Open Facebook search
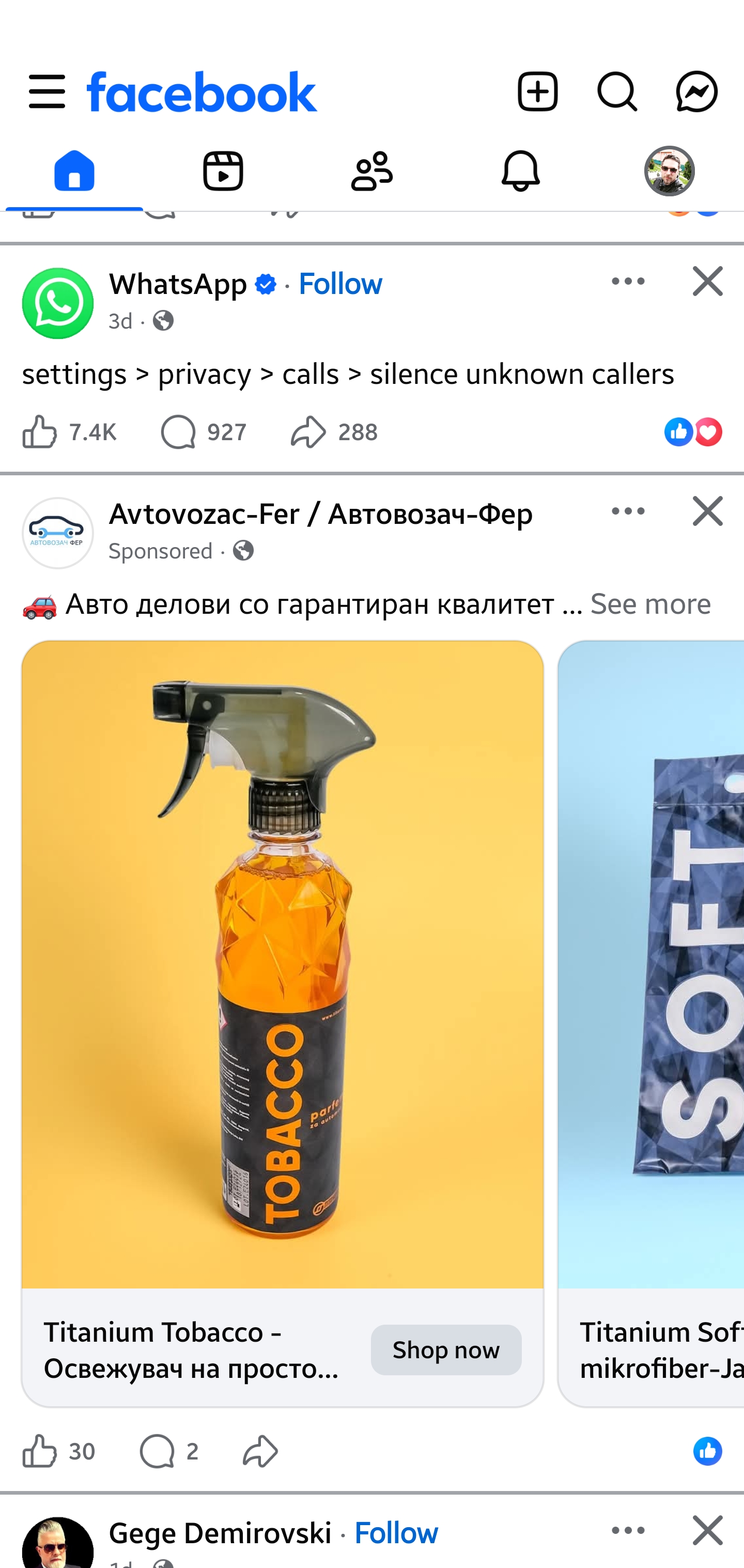This screenshot has height=1568, width=744. (617, 92)
